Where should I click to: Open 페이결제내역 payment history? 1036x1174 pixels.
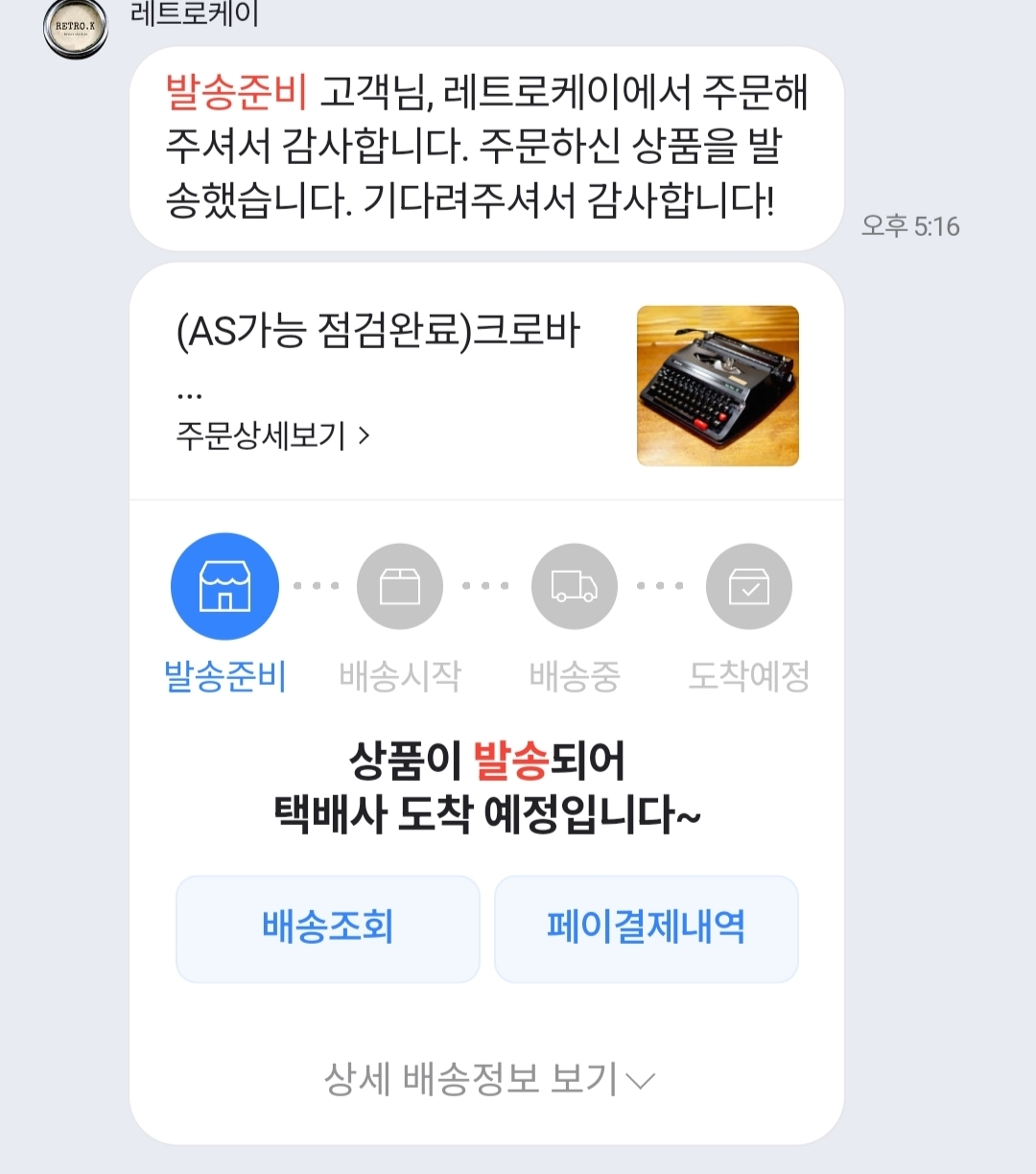[x=646, y=928]
